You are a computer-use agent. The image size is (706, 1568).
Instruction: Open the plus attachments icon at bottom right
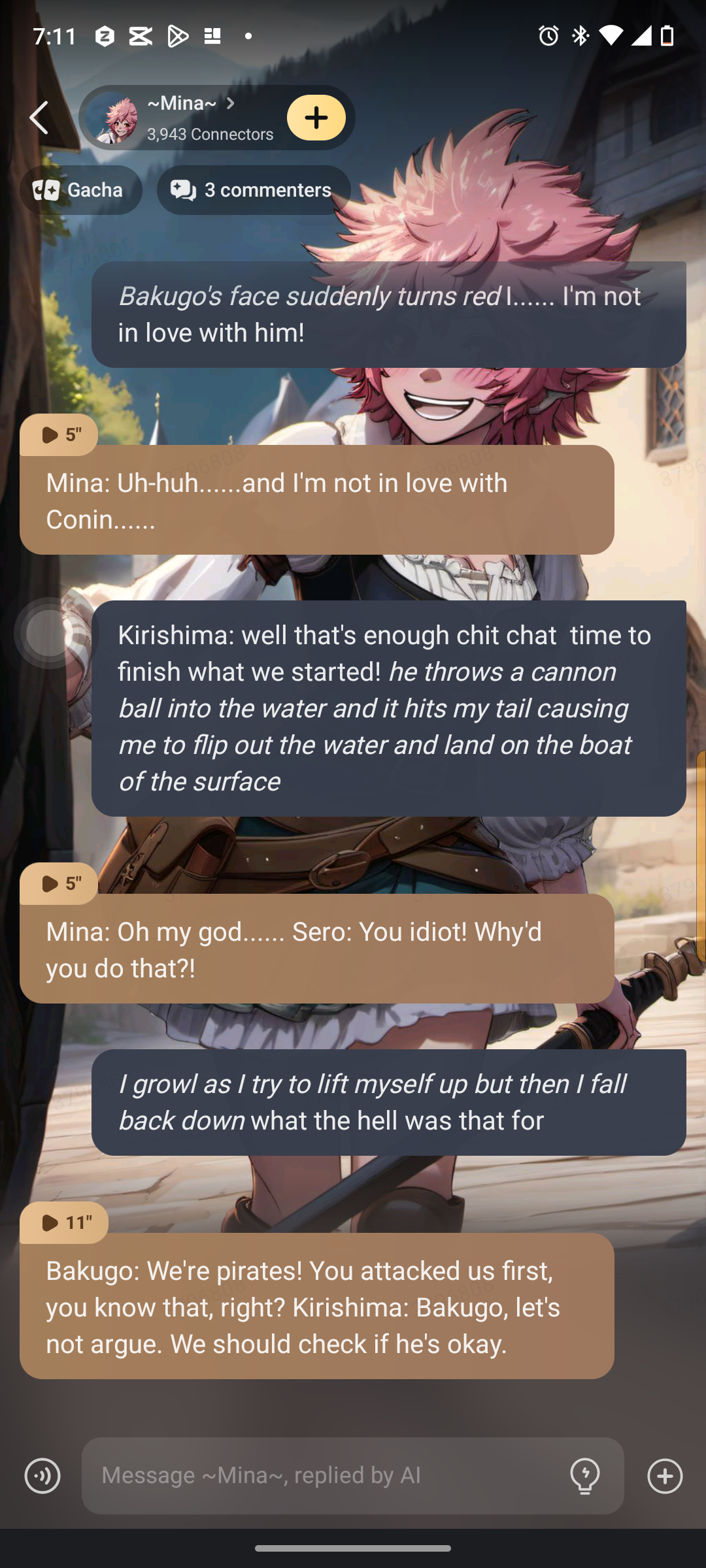coord(665,1476)
